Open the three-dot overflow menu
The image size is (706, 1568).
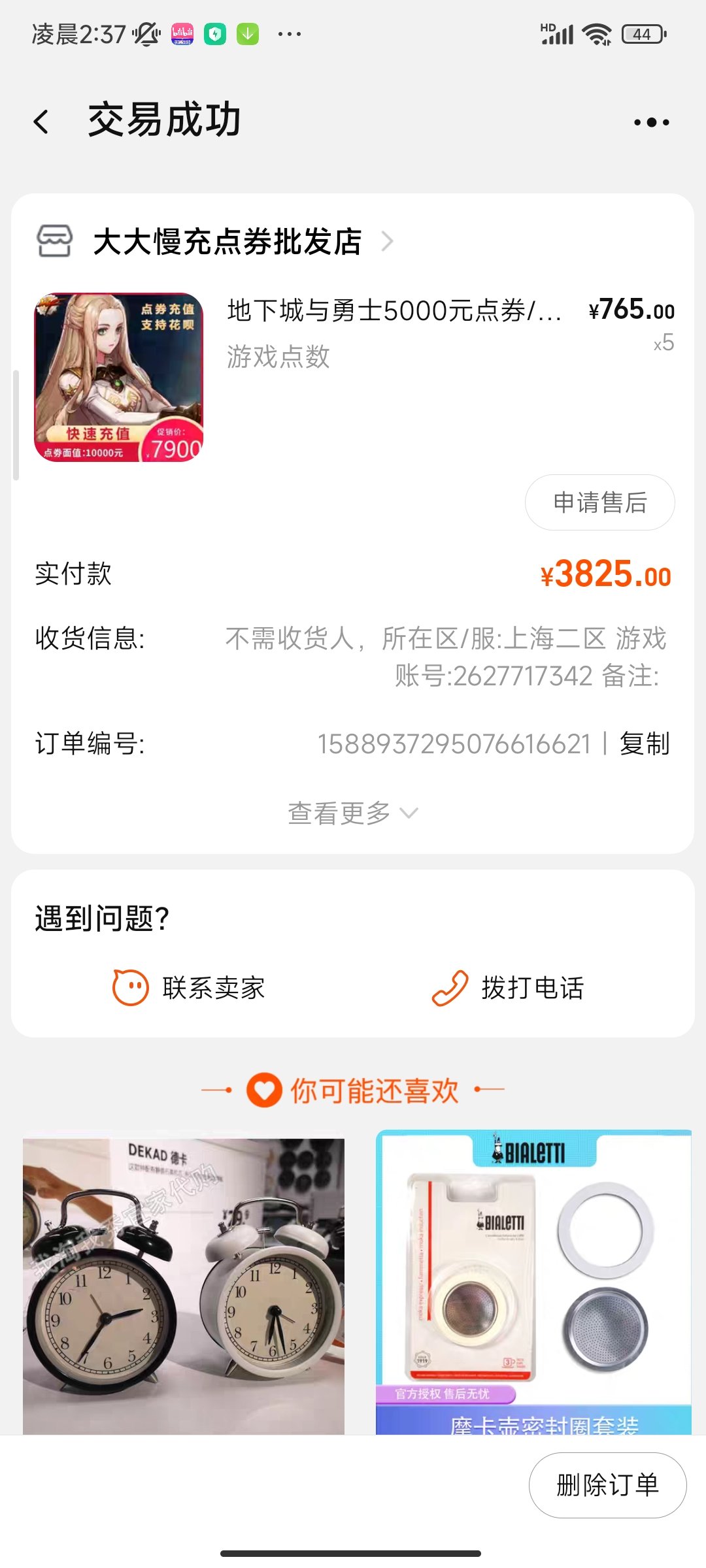[651, 122]
